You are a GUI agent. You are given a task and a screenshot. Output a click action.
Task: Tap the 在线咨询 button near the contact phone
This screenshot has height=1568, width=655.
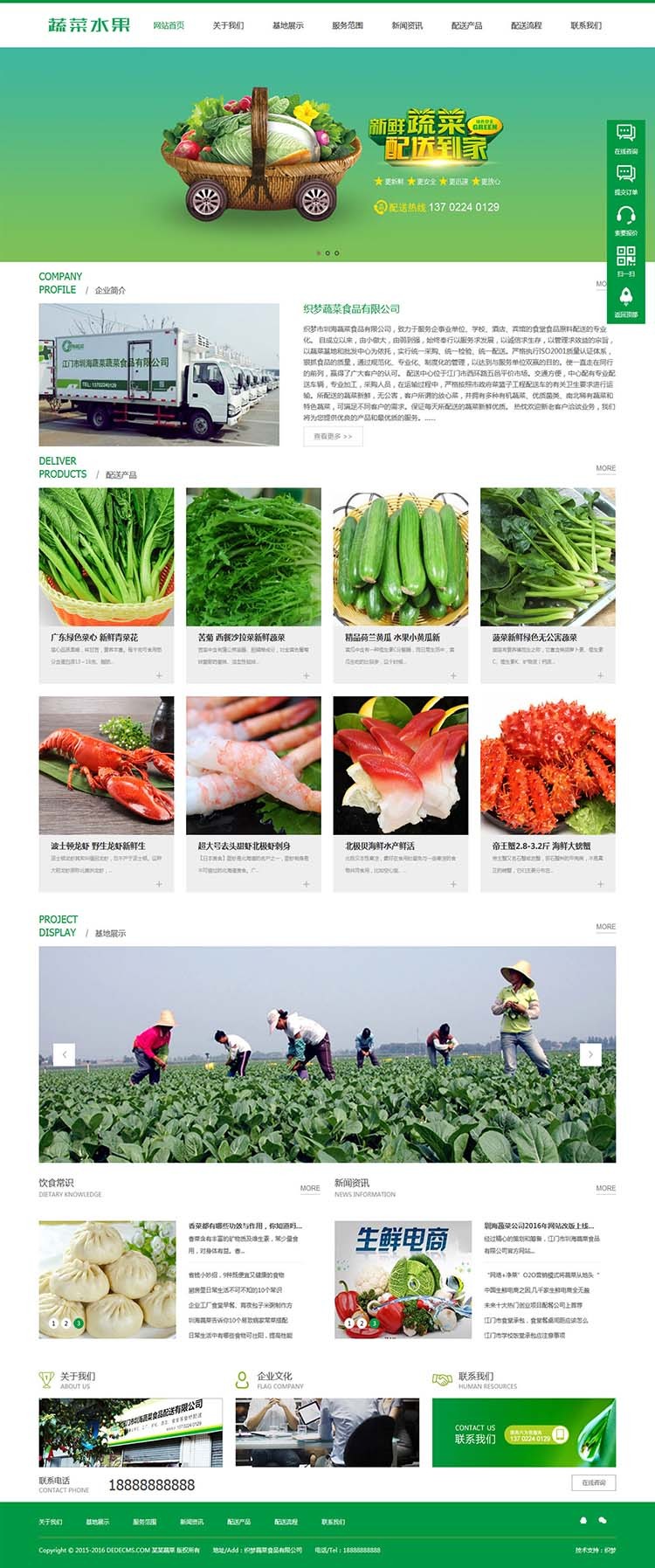click(594, 1482)
